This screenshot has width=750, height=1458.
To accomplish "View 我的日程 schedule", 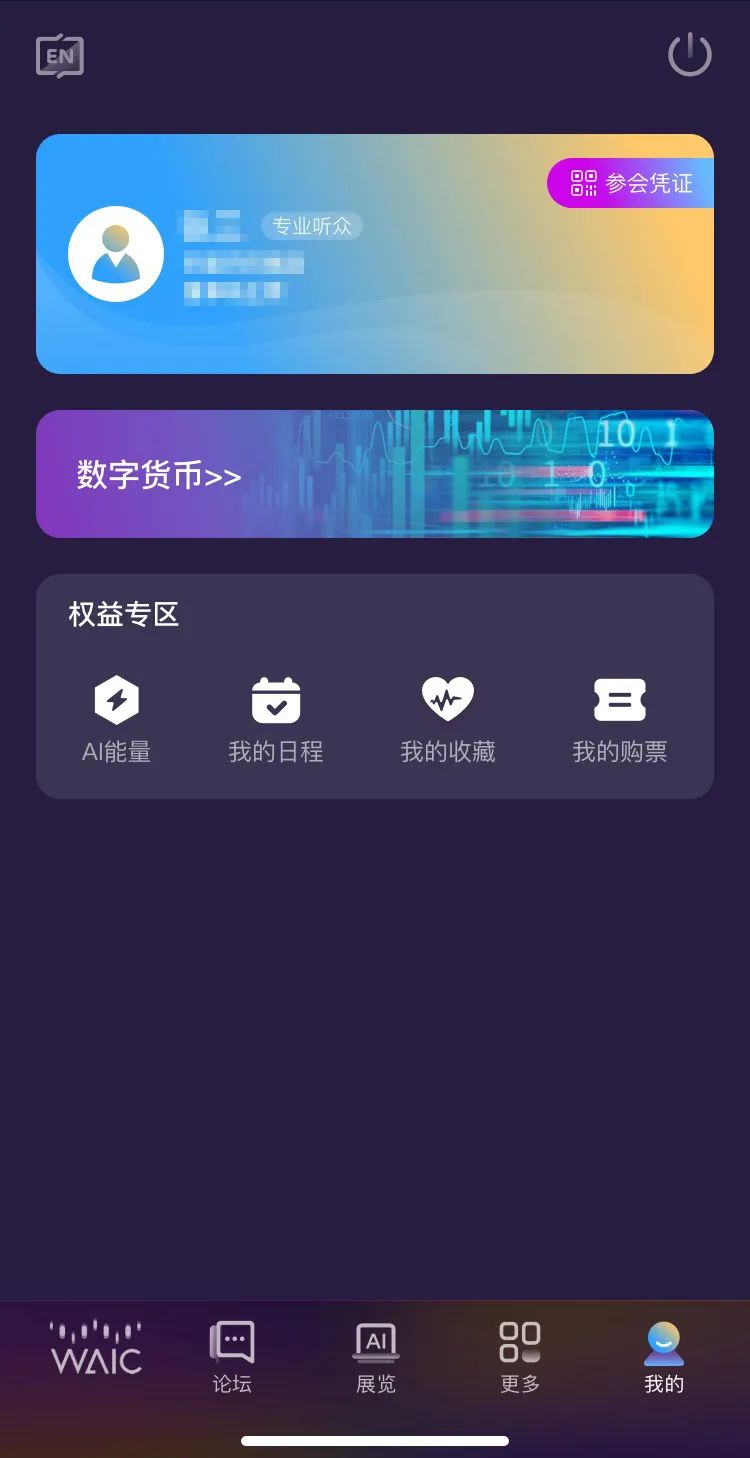I will pyautogui.click(x=276, y=720).
